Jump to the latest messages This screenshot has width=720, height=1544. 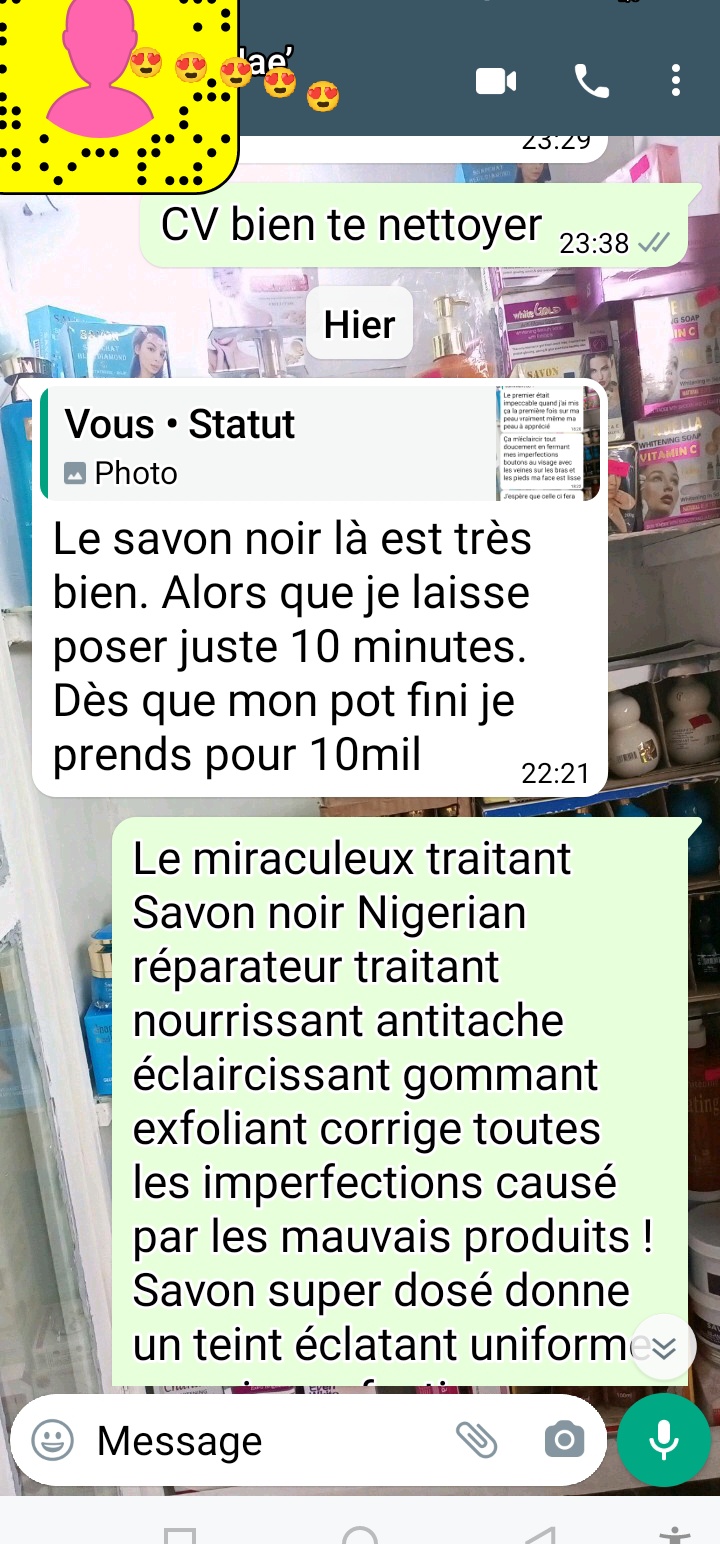pyautogui.click(x=663, y=1348)
